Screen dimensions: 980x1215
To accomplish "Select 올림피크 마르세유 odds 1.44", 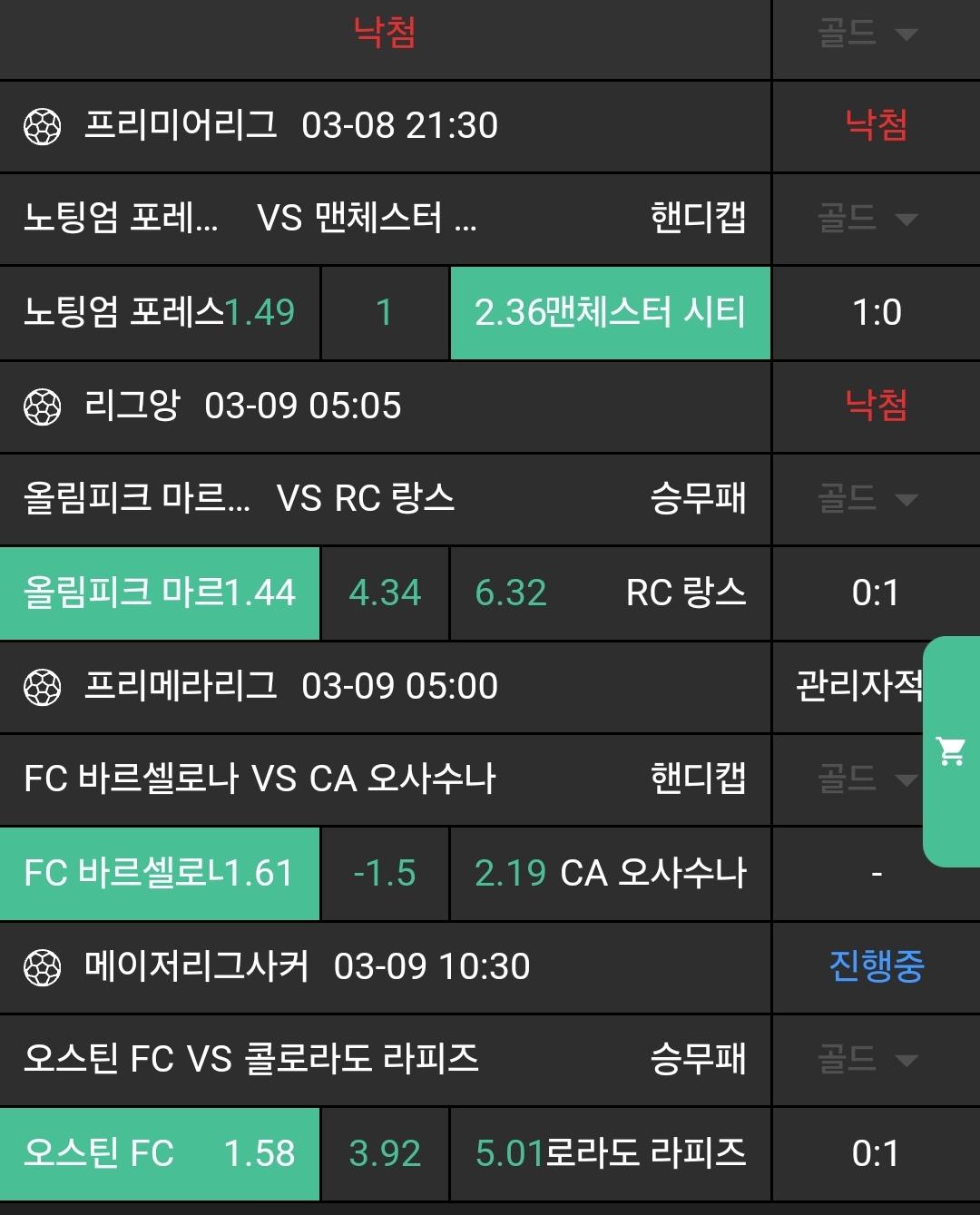I will pos(160,593).
